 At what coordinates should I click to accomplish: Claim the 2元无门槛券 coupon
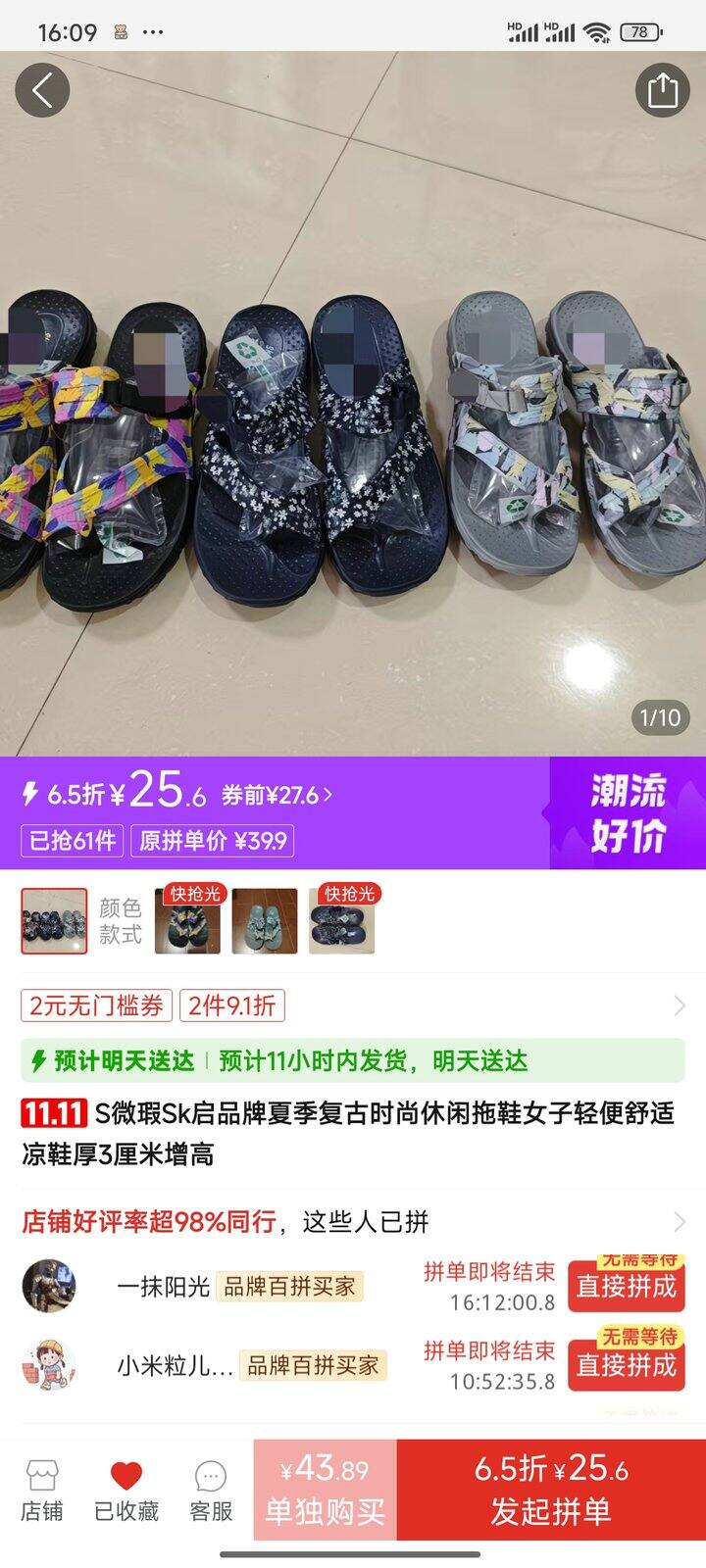[96, 1005]
